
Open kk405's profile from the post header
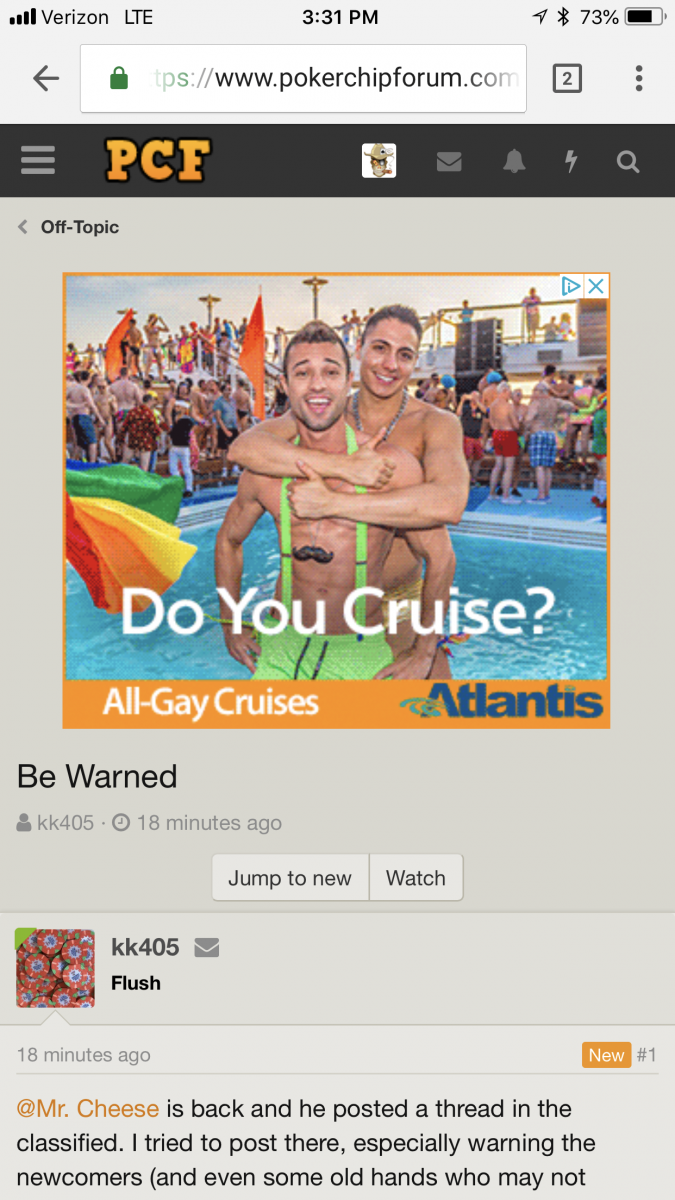pos(145,947)
